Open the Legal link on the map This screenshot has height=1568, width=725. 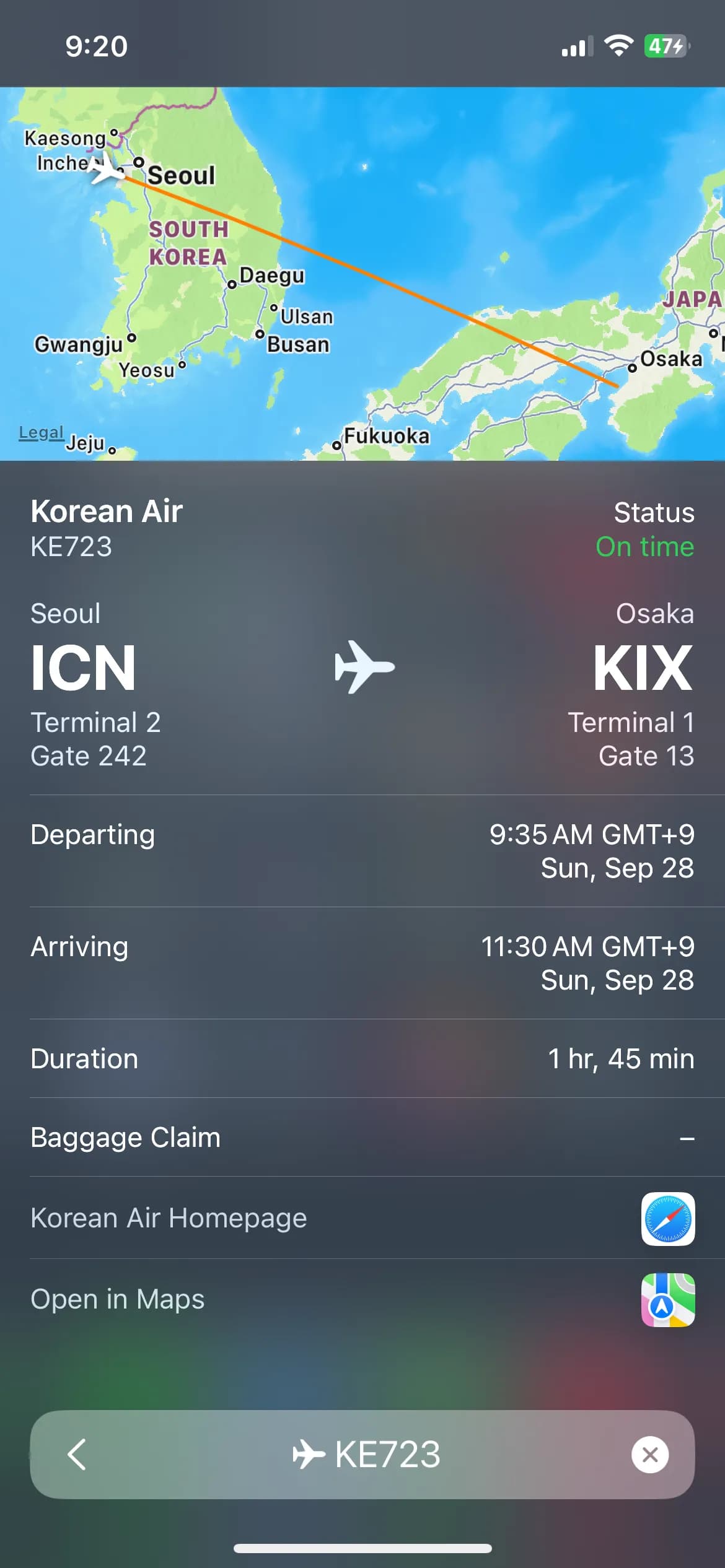42,432
